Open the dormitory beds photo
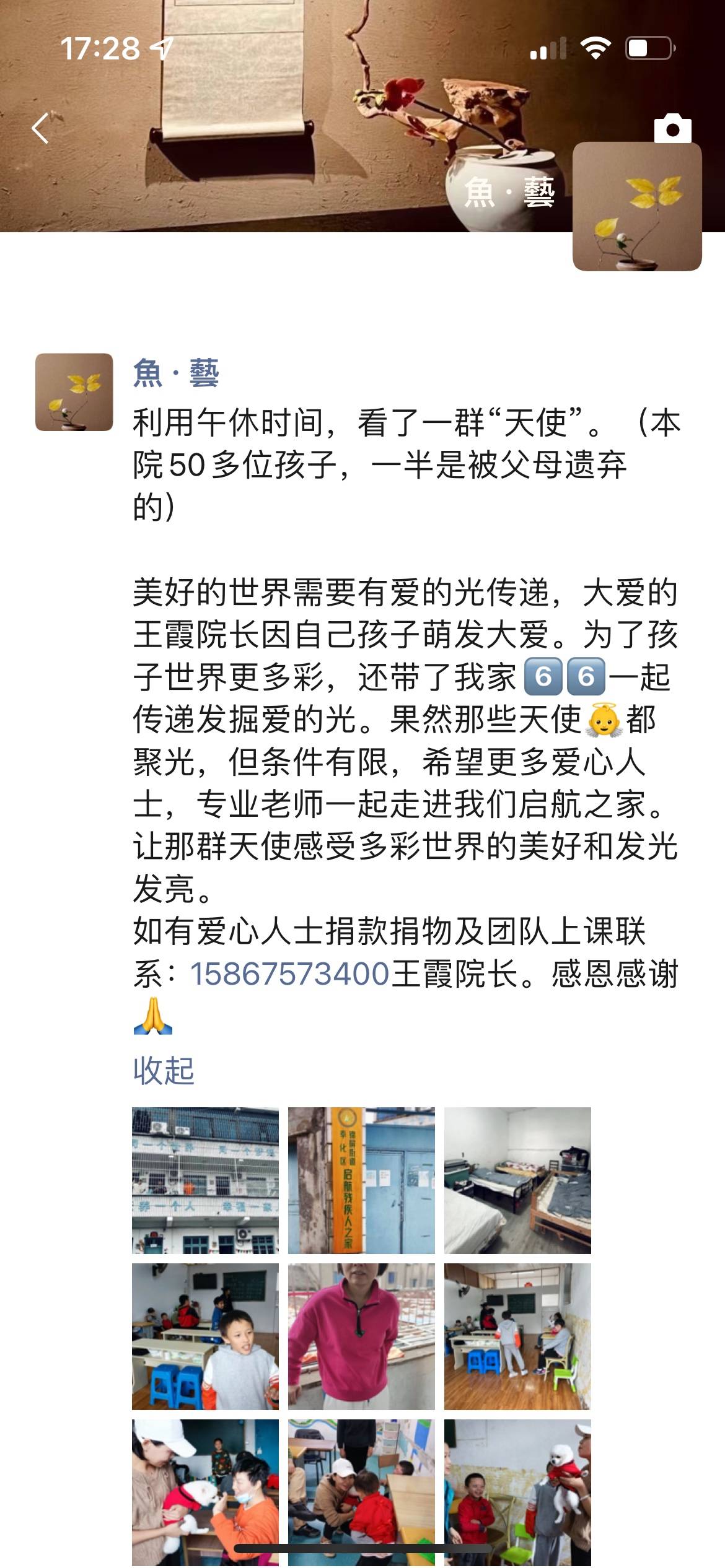Screen dimensions: 725x1568 [x=517, y=1180]
